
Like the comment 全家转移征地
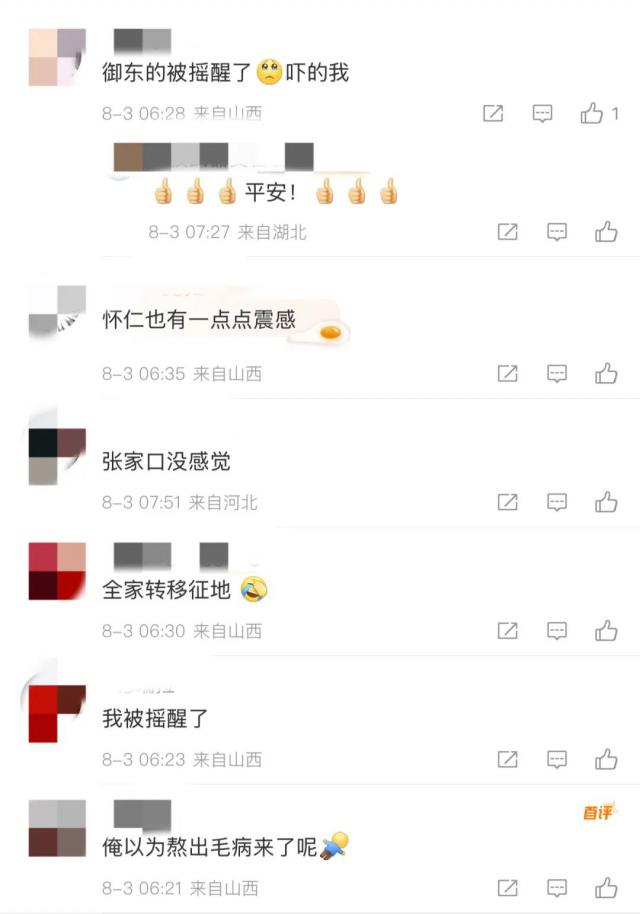tap(606, 630)
